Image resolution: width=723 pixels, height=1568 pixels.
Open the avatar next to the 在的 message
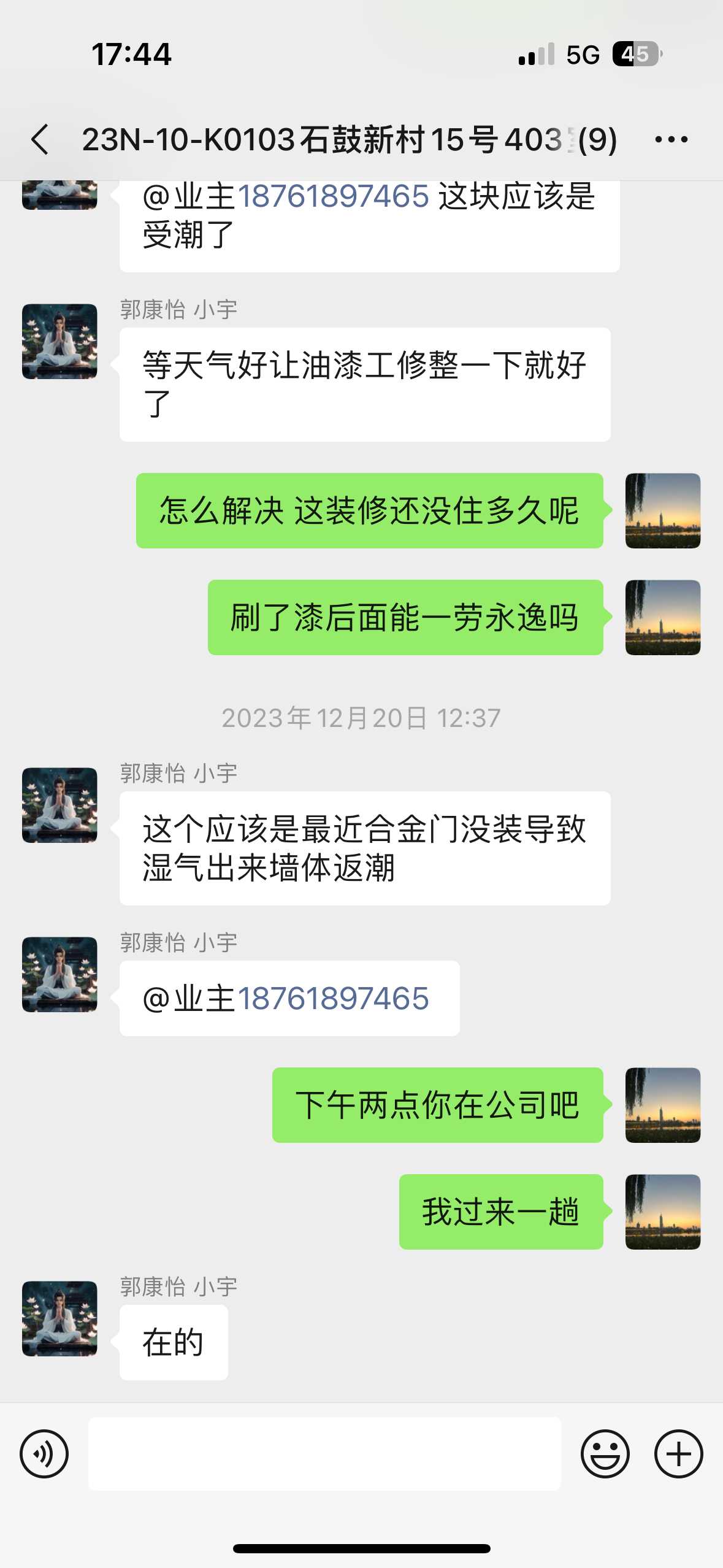tap(59, 1318)
